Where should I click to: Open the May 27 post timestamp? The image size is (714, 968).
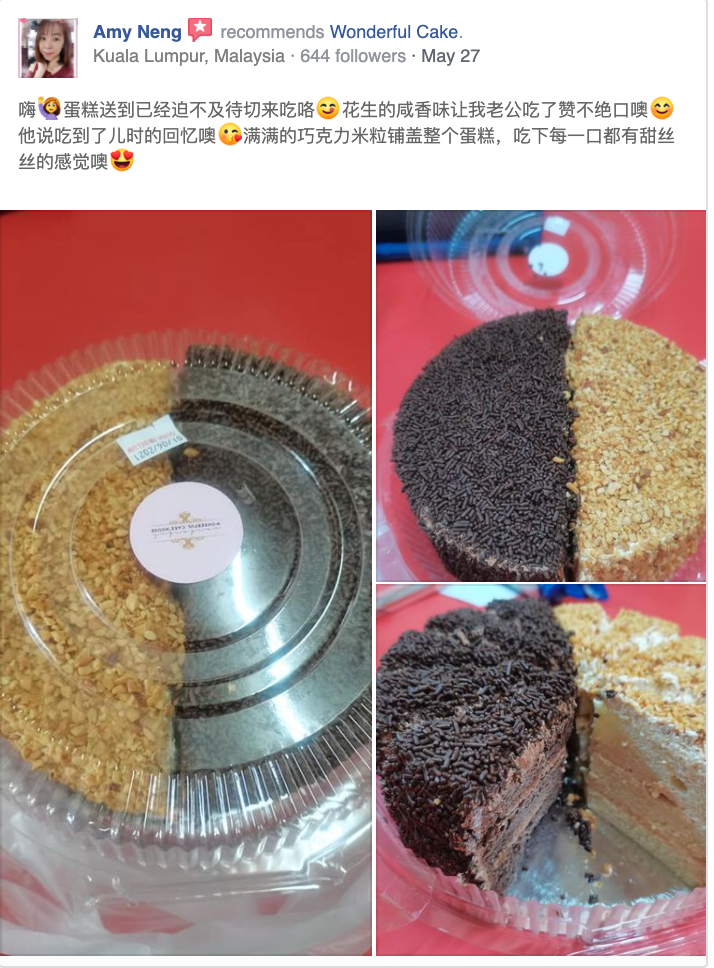450,56
